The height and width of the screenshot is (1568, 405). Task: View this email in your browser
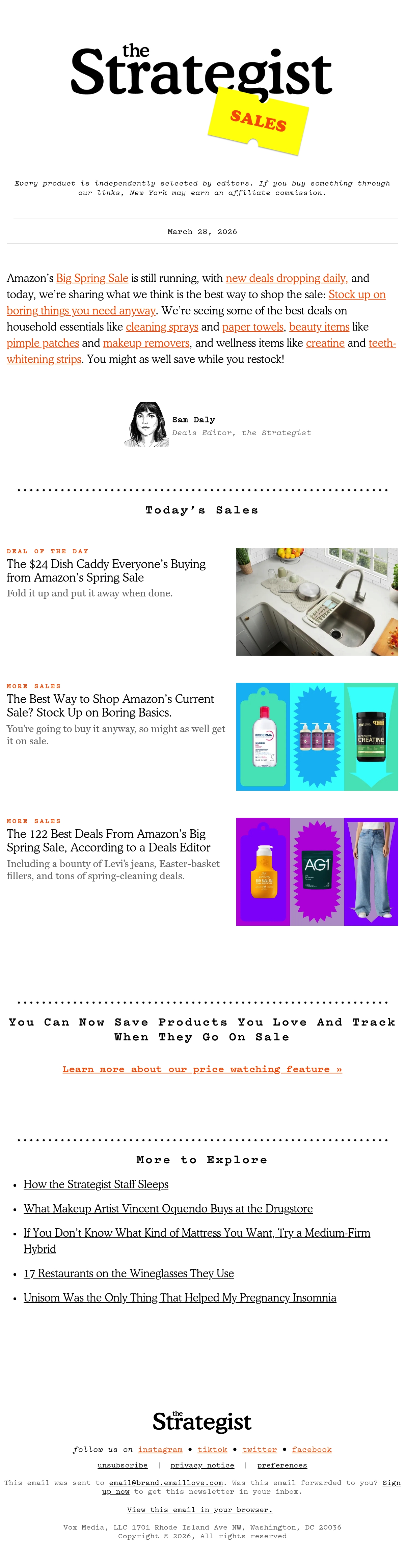(200, 1510)
